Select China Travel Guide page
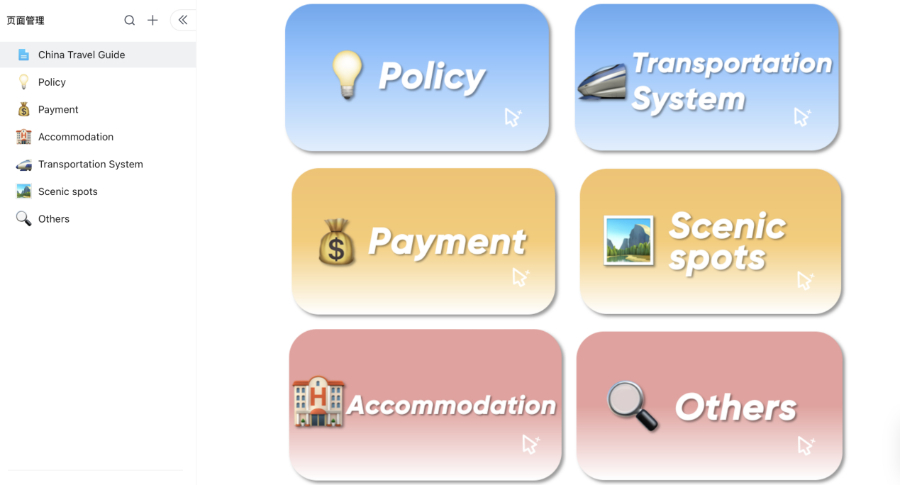Image resolution: width=900 pixels, height=485 pixels. pos(82,55)
